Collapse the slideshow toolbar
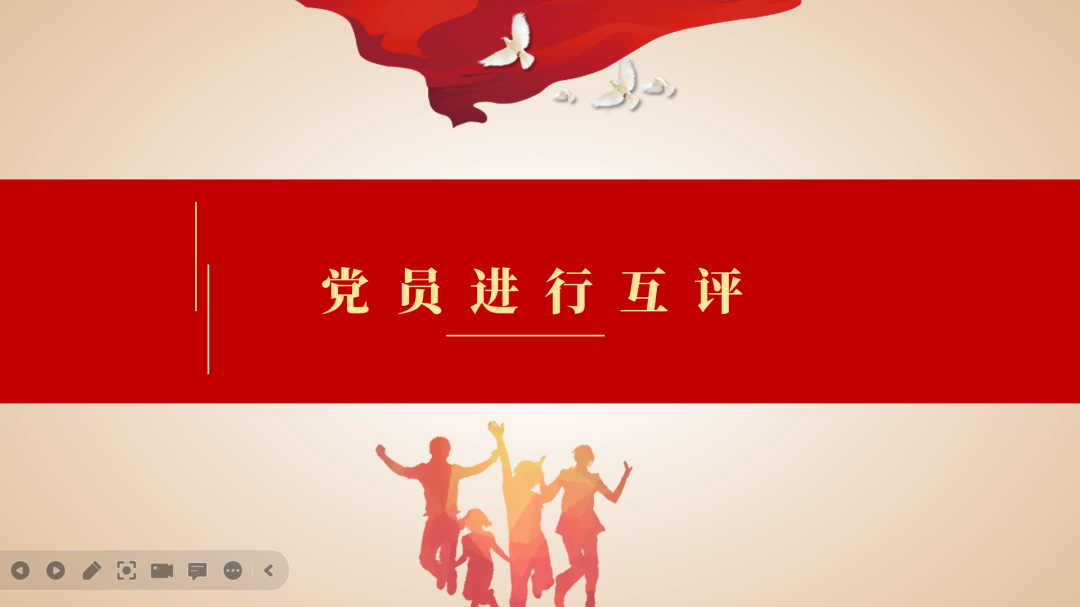1080x607 pixels. pos(268,570)
